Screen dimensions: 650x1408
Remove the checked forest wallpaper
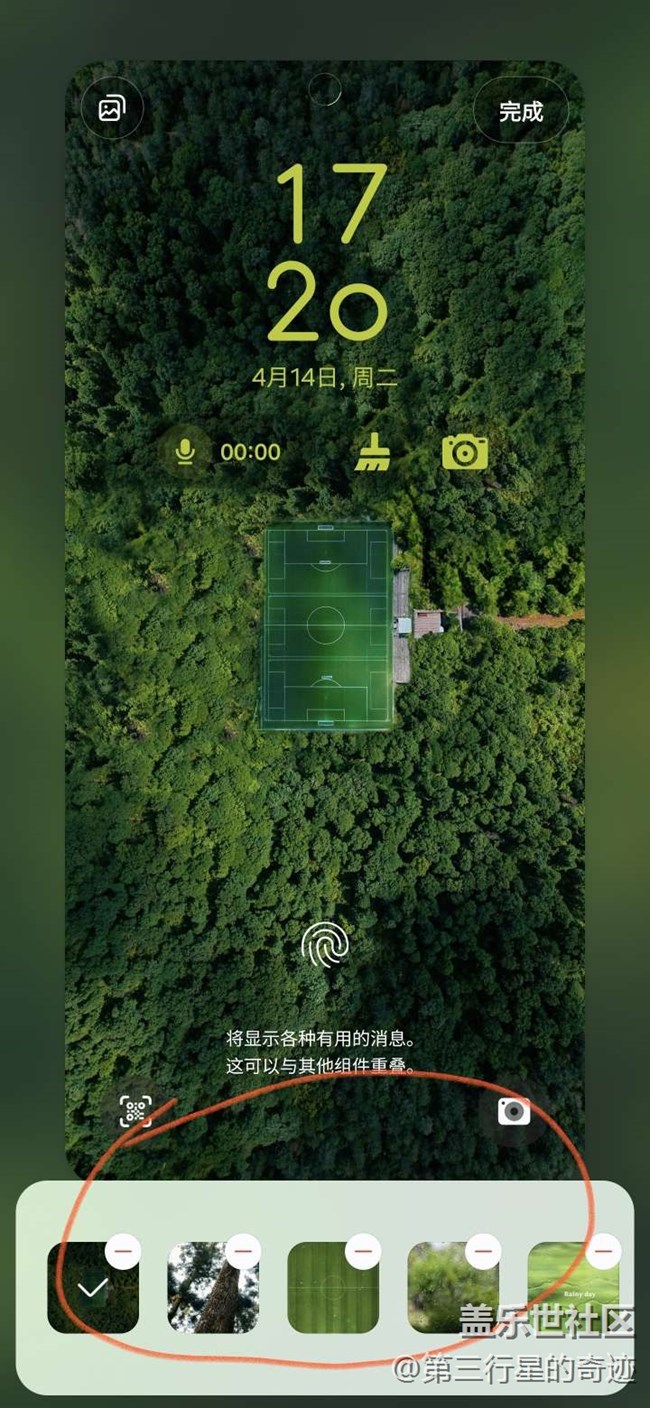123,1249
